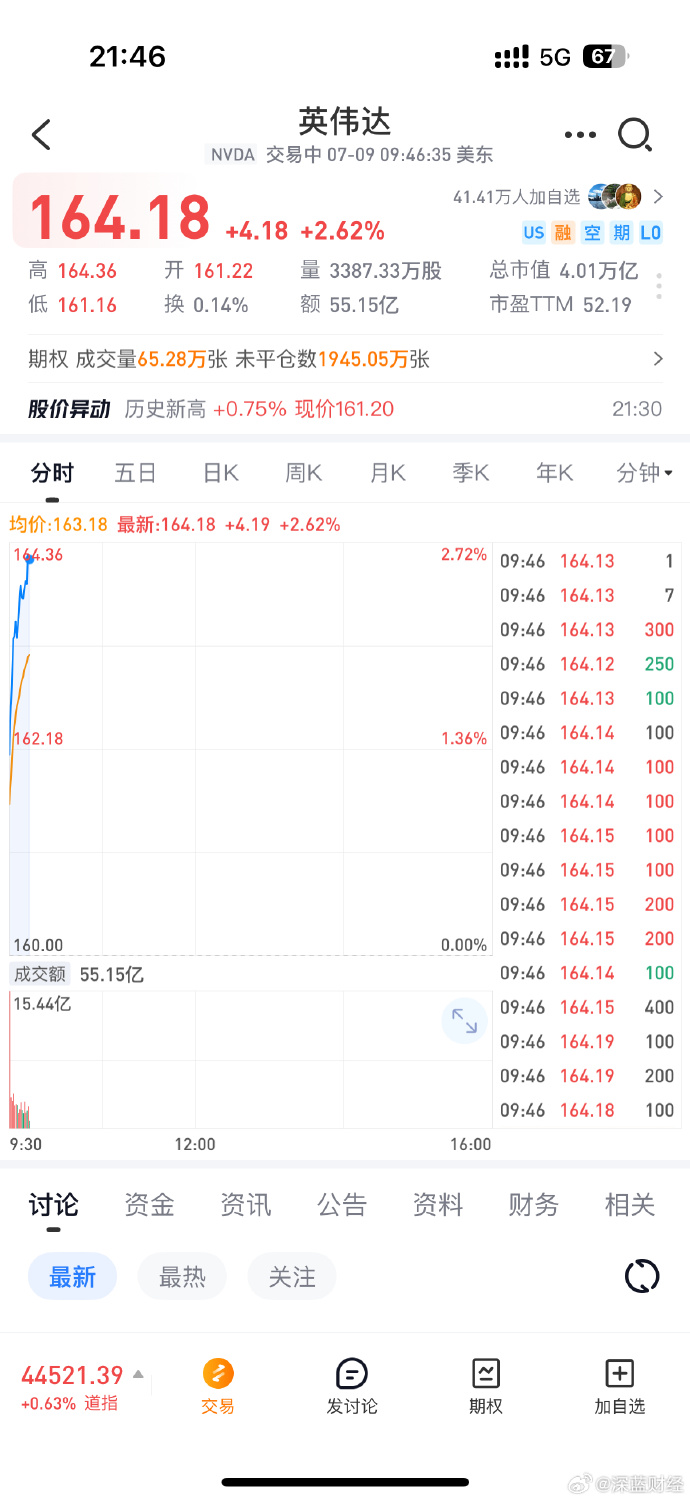Post a comment via 发讨论
The image size is (690, 1500).
352,1385
